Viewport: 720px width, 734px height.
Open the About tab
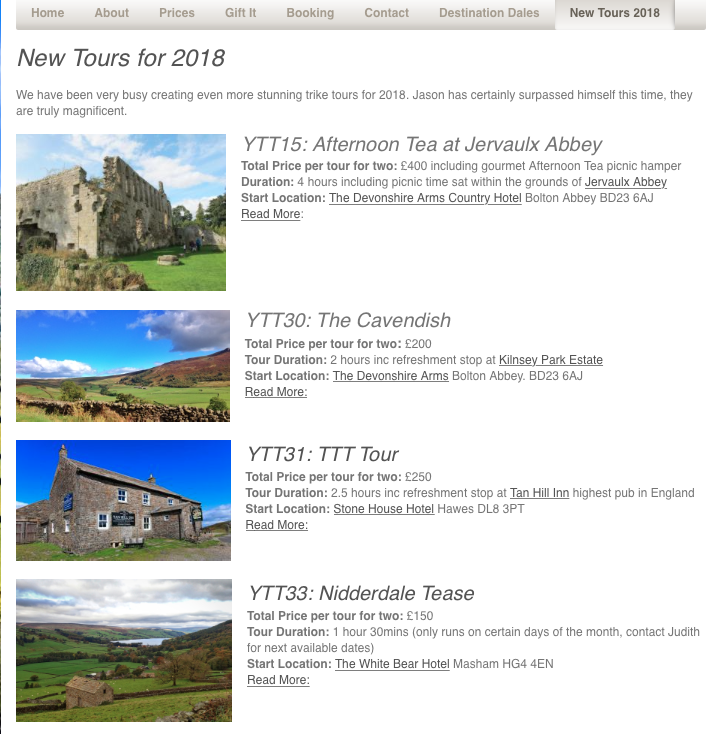click(112, 13)
